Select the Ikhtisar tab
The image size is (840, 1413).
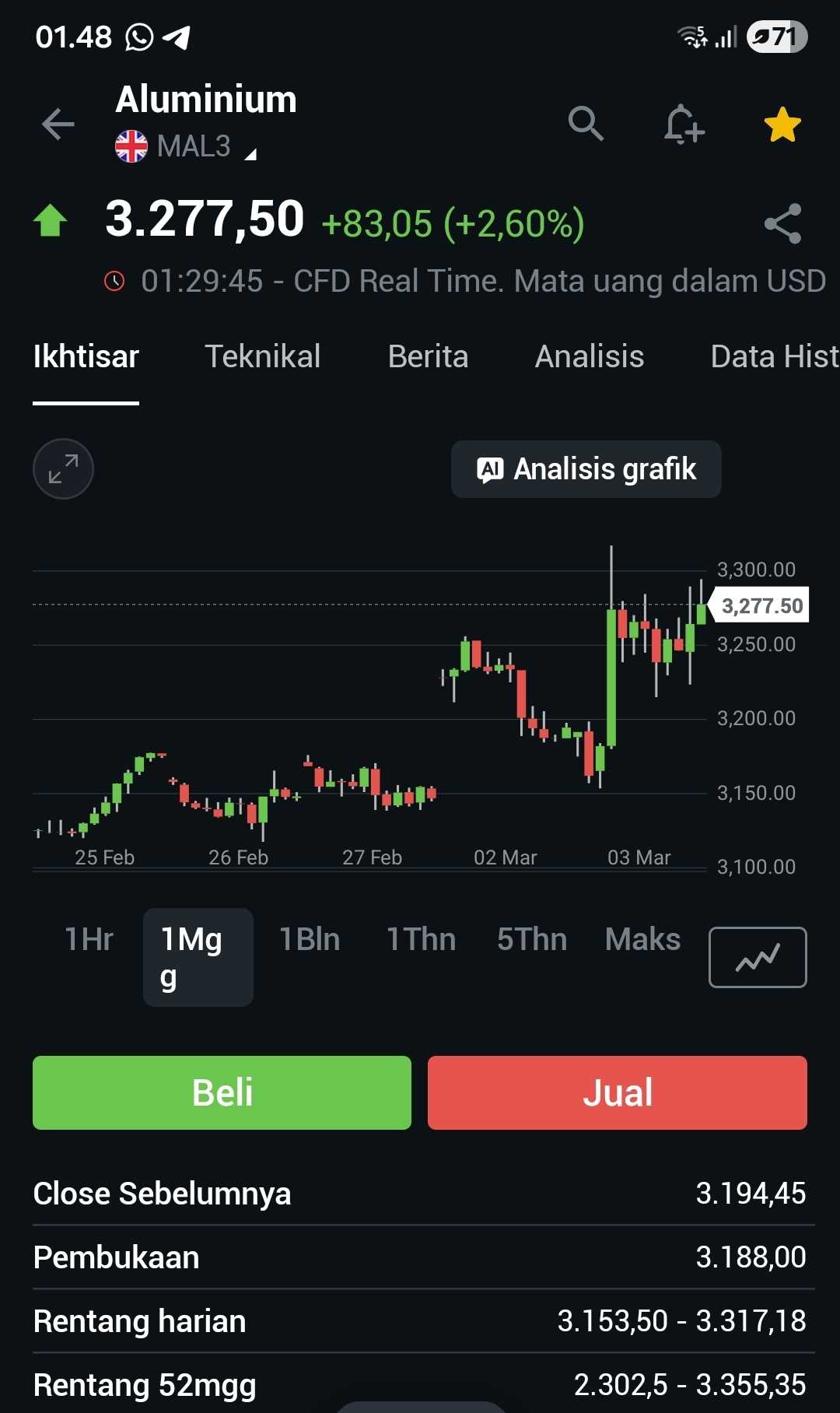pos(86,357)
